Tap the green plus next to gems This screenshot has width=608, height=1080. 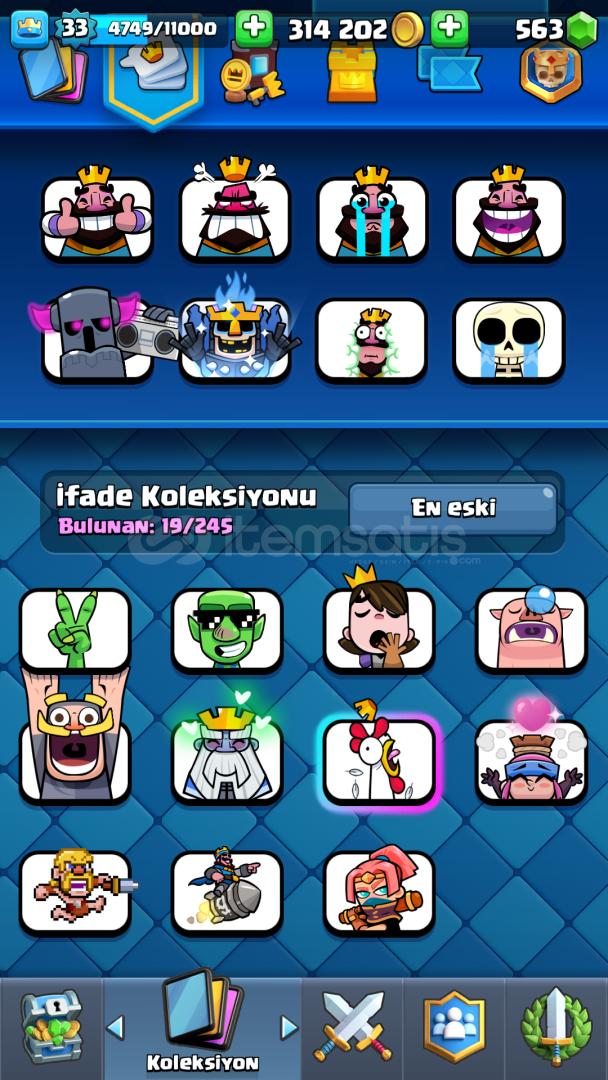[449, 28]
